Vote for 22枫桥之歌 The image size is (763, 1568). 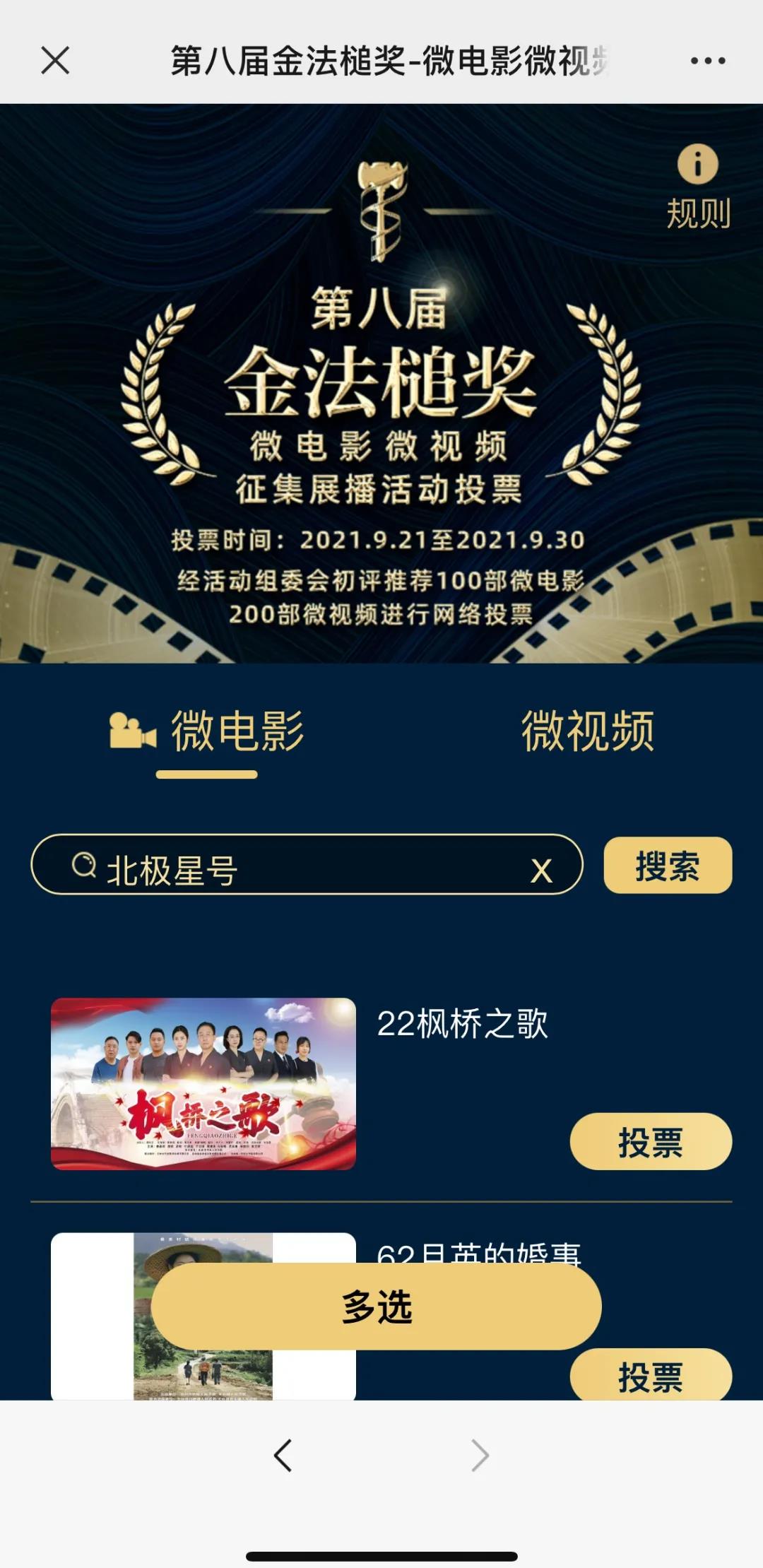coord(650,1141)
